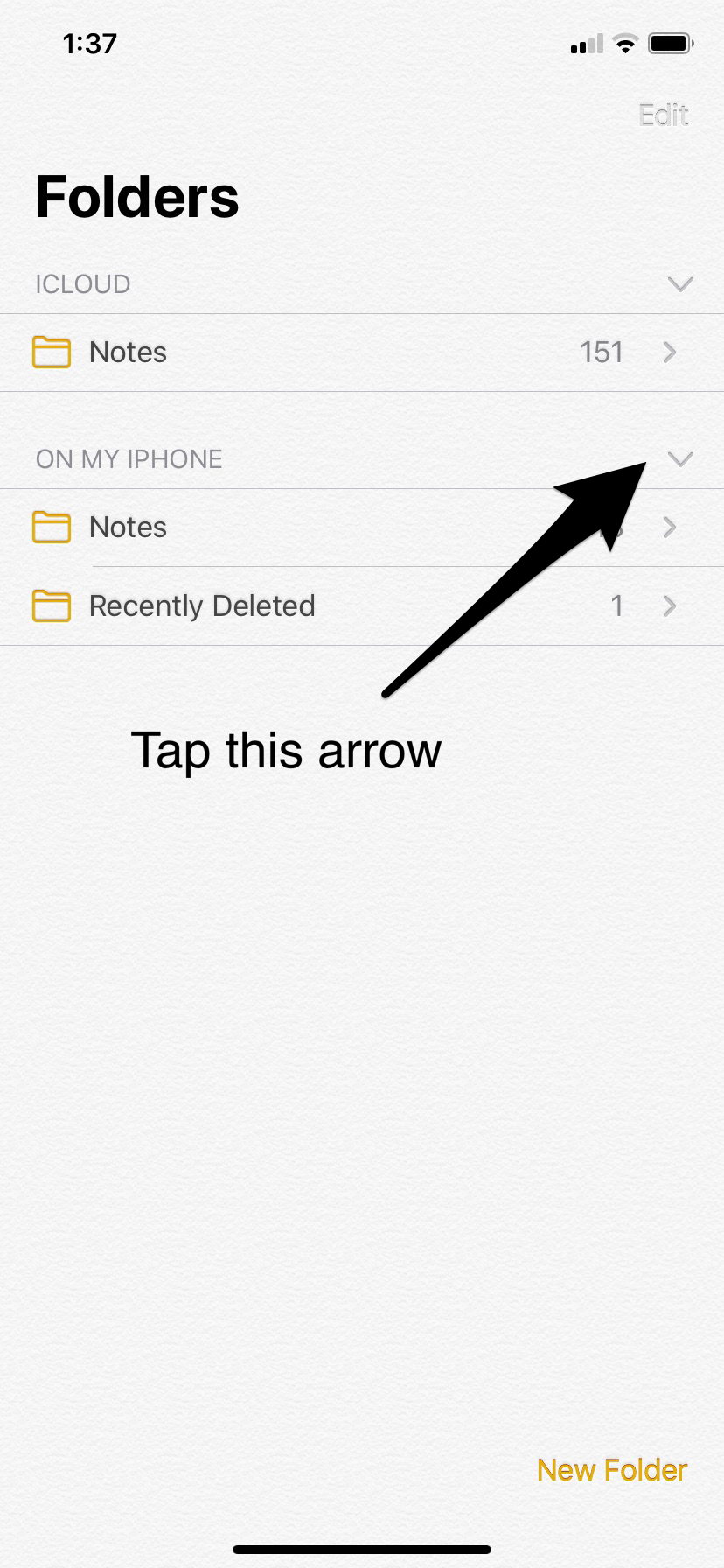Create a New Folder
Image resolution: width=724 pixels, height=1568 pixels.
(612, 1470)
